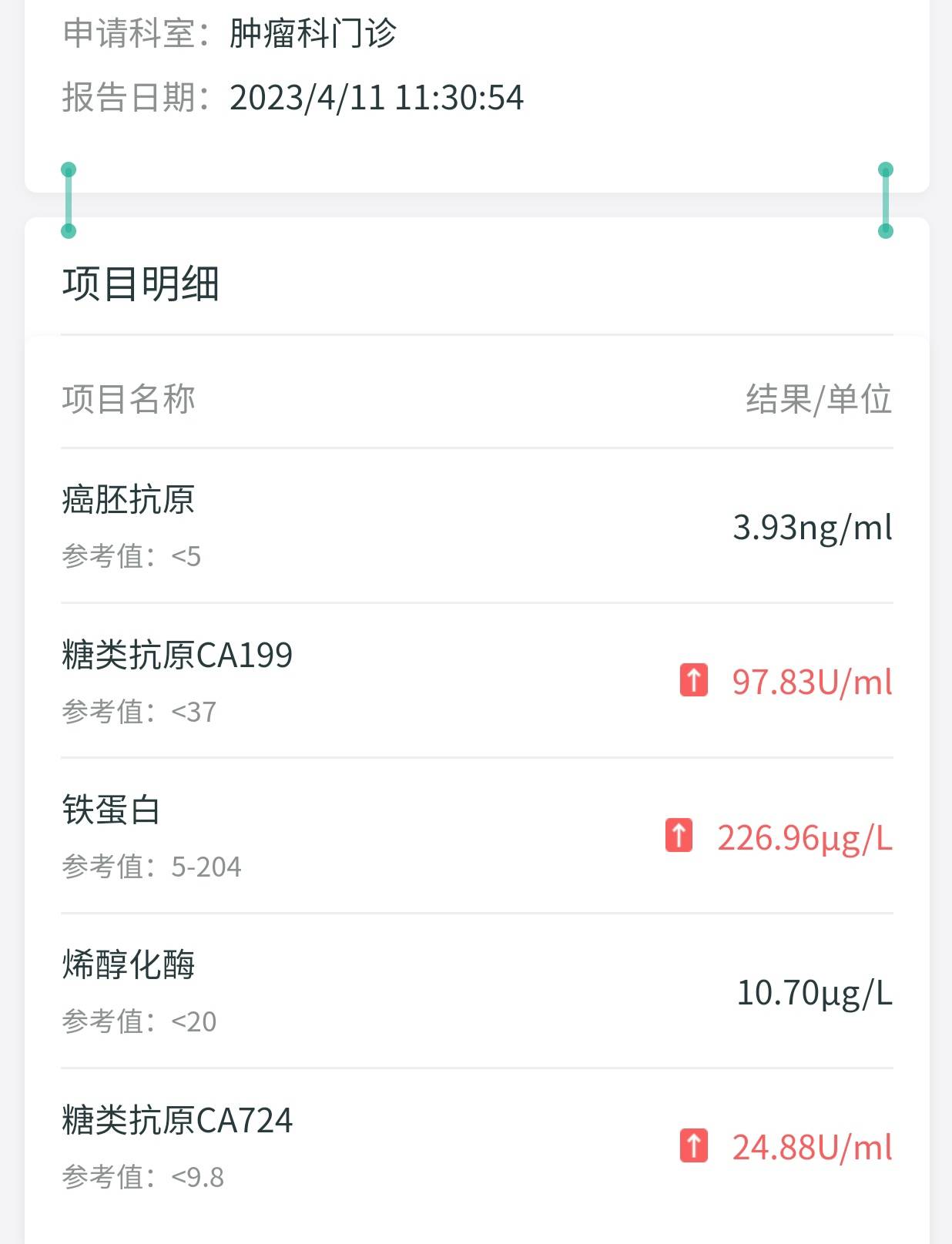The height and width of the screenshot is (1244, 952).
Task: Select the red arrow icon beside CA724 result
Action: pyautogui.click(x=694, y=1148)
